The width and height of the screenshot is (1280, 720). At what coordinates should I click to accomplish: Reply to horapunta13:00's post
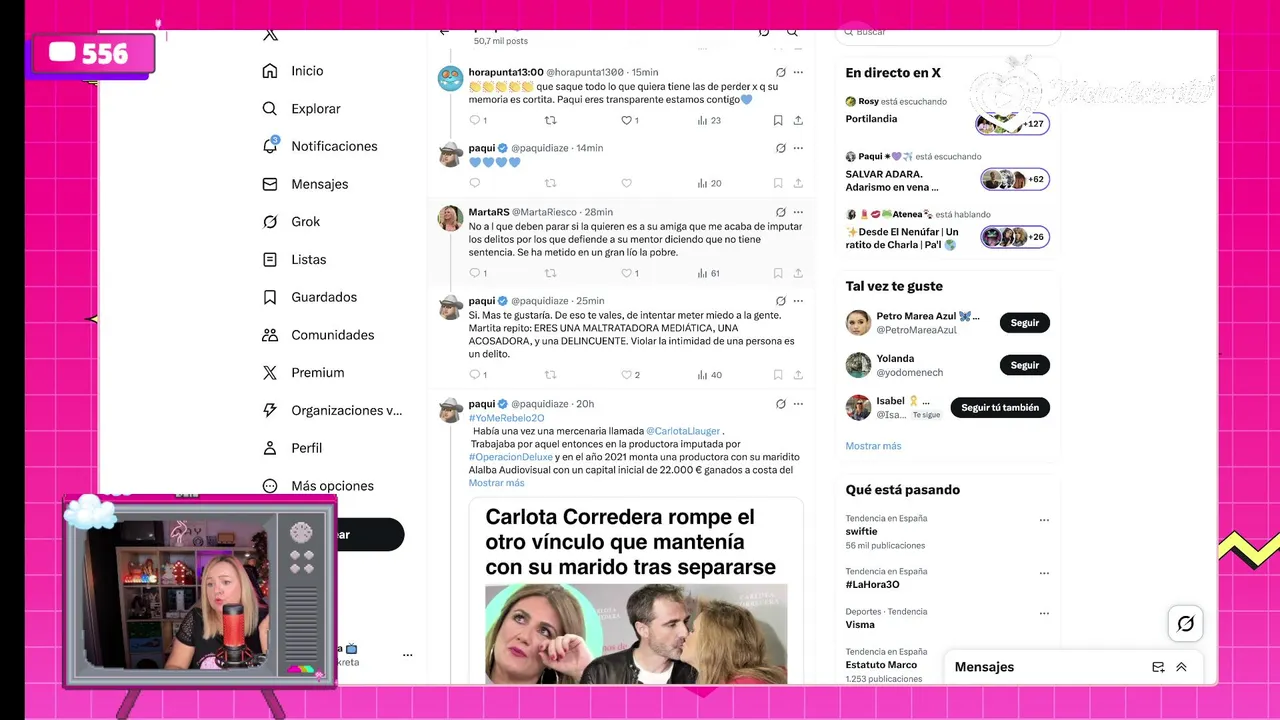[475, 120]
